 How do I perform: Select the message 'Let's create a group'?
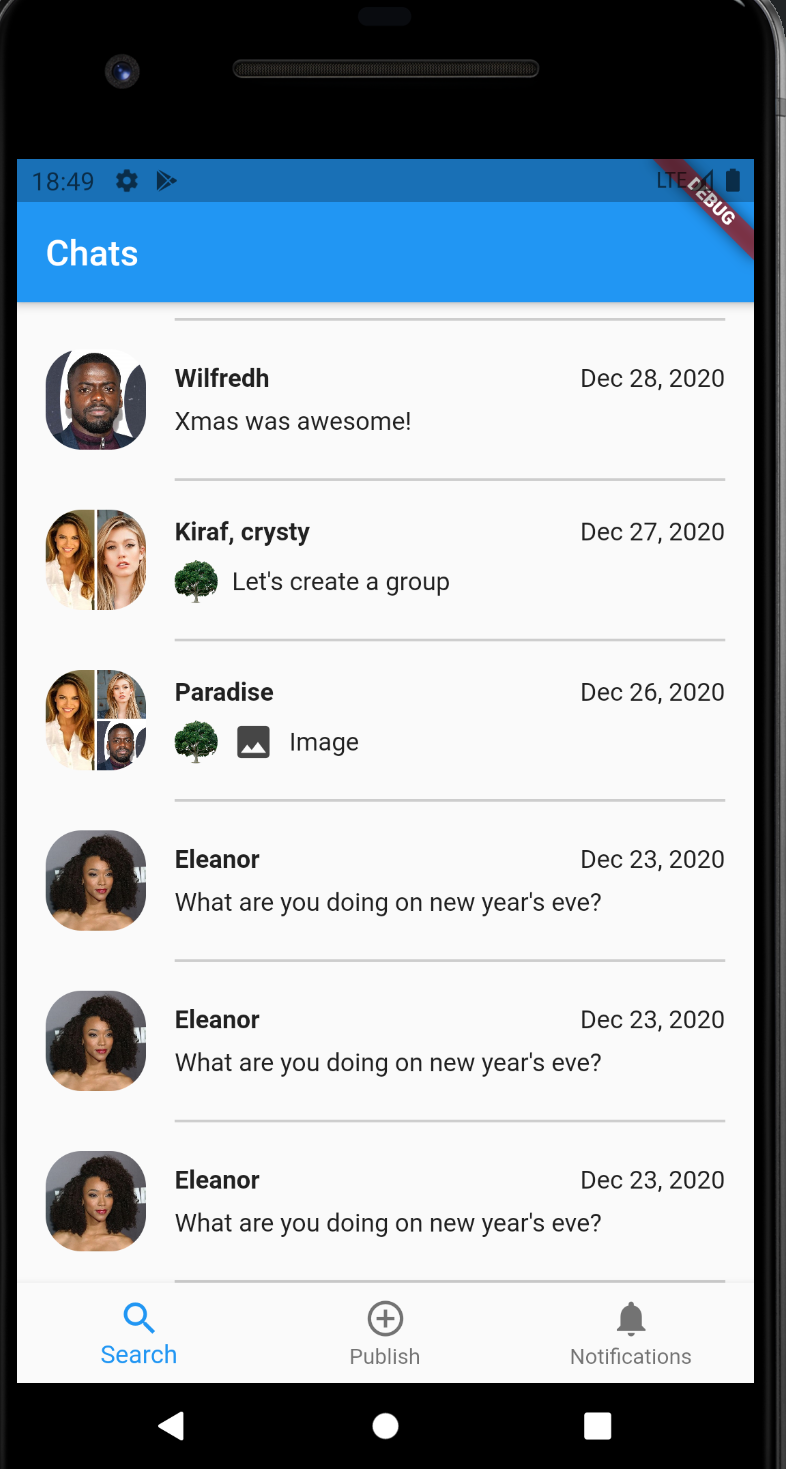tap(340, 581)
